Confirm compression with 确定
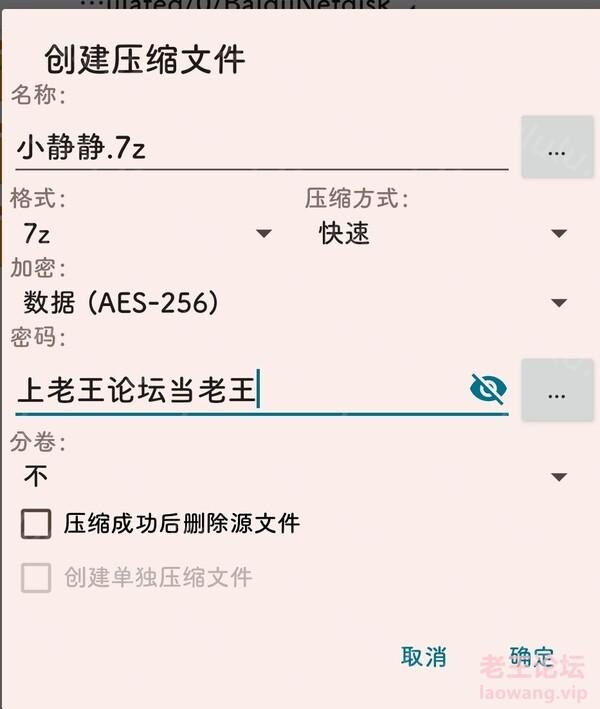 point(531,656)
